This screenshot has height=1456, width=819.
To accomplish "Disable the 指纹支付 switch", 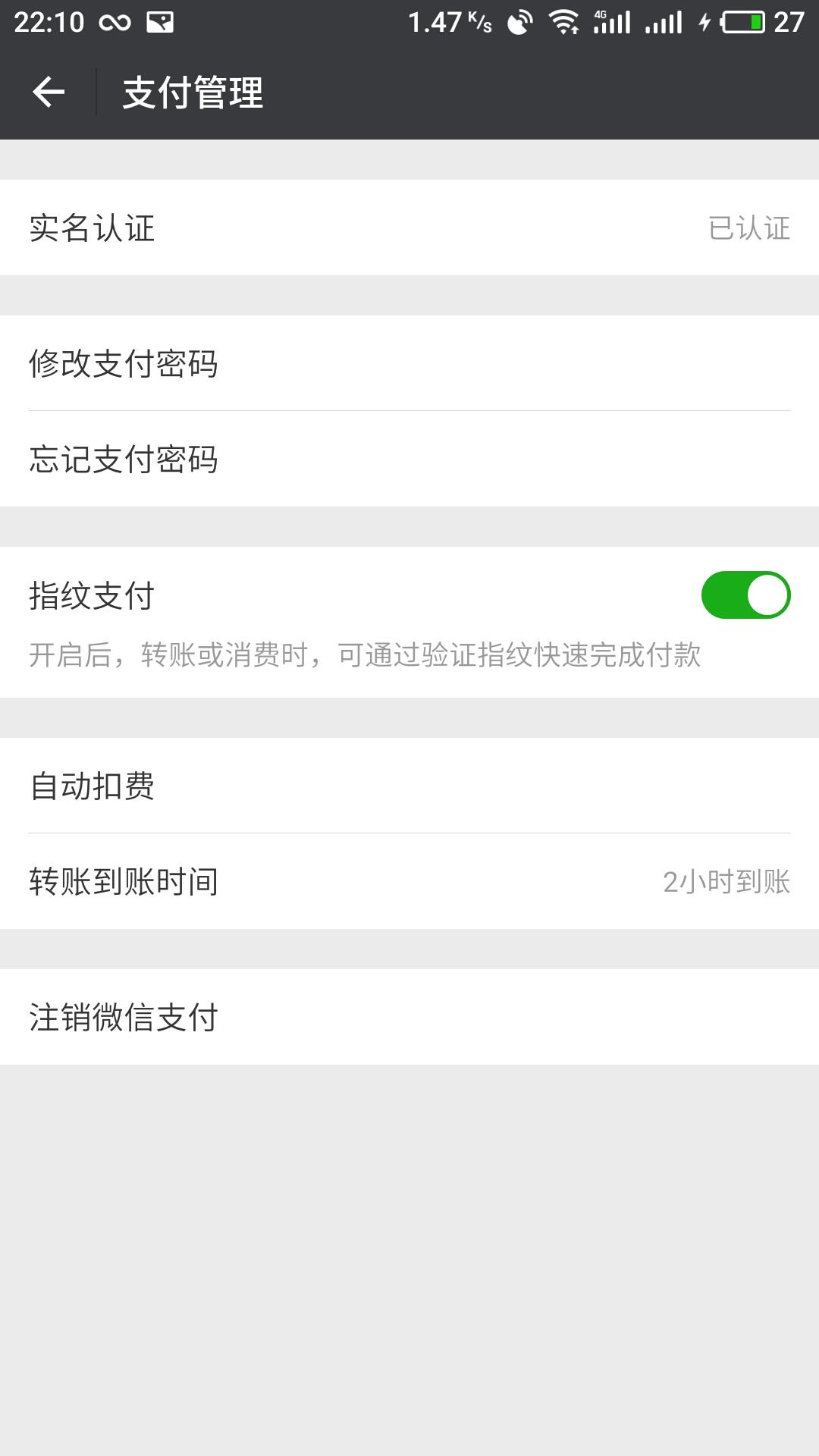I will click(x=745, y=595).
